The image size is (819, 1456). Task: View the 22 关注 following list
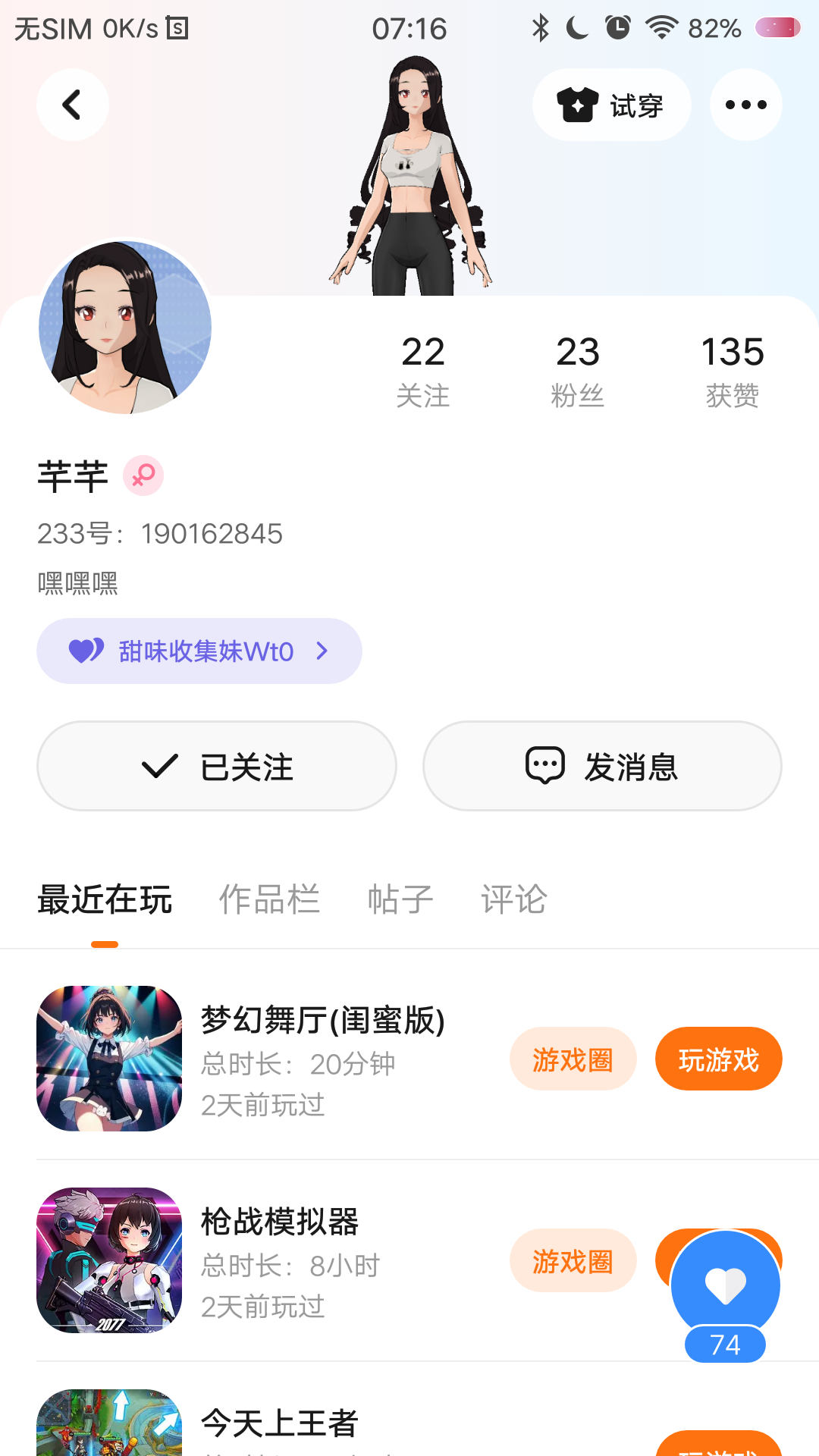[423, 371]
